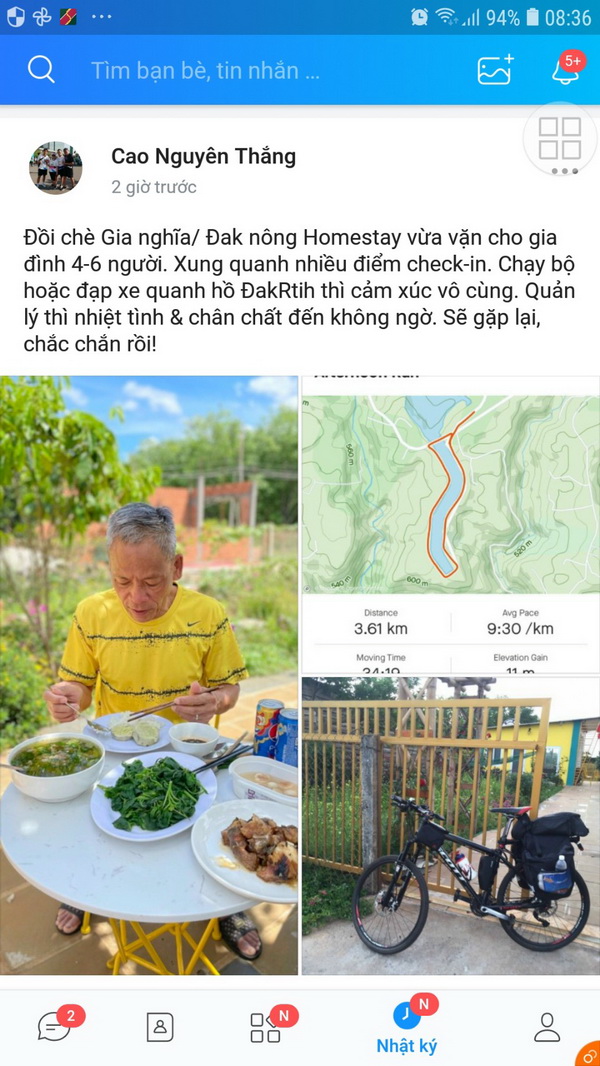Open the floating grid shortcut button
Screen dimensions: 600x1066
click(560, 139)
